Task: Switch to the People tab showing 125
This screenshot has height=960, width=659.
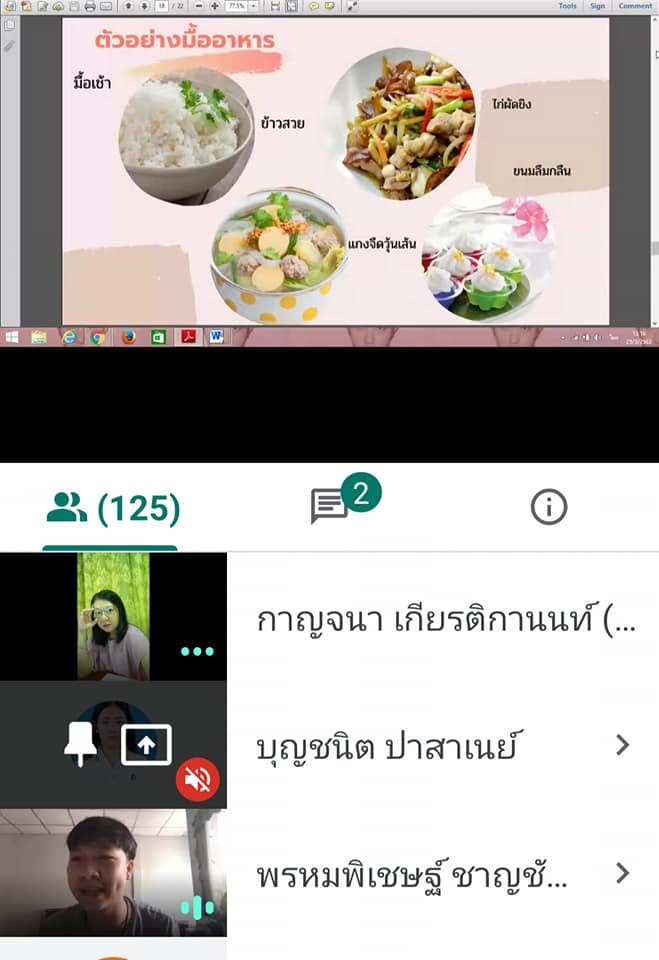Action: pyautogui.click(x=112, y=509)
